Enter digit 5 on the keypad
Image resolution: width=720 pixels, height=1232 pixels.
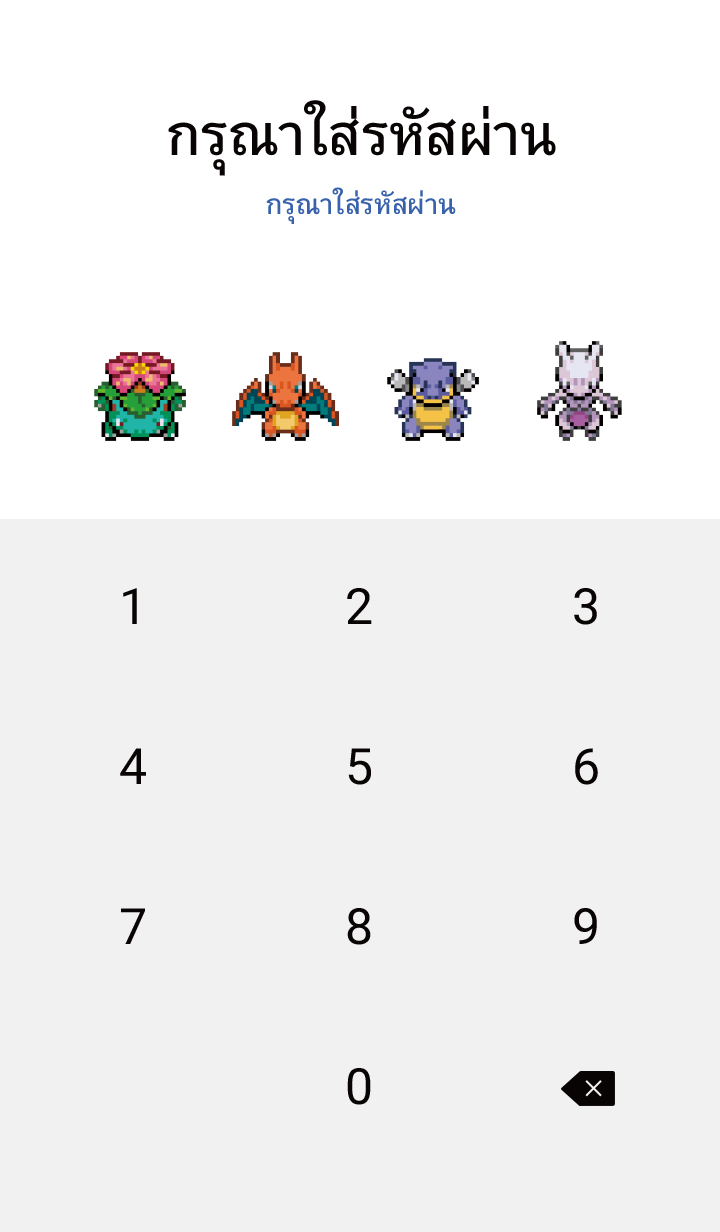pyautogui.click(x=359, y=767)
